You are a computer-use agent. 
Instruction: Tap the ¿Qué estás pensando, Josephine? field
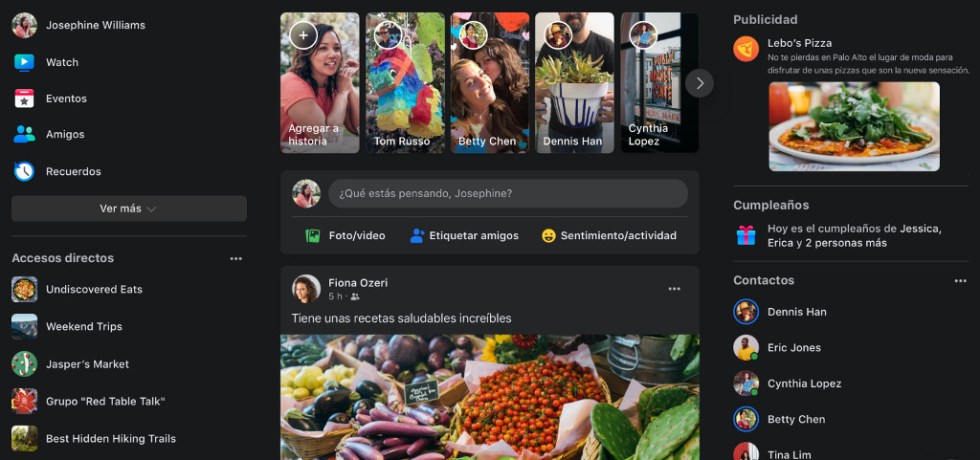508,194
